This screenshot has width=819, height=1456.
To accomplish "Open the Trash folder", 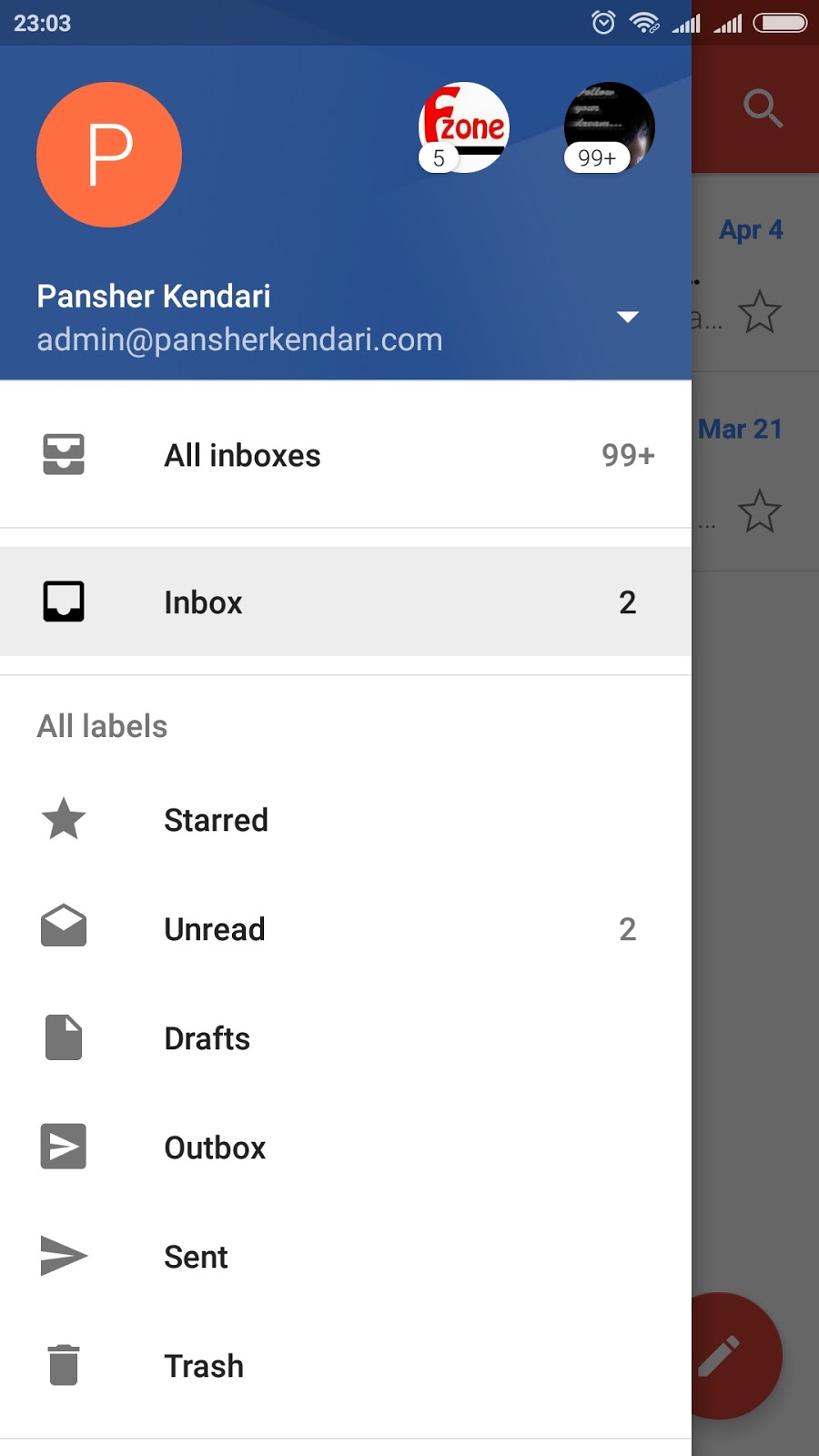I will (346, 1366).
